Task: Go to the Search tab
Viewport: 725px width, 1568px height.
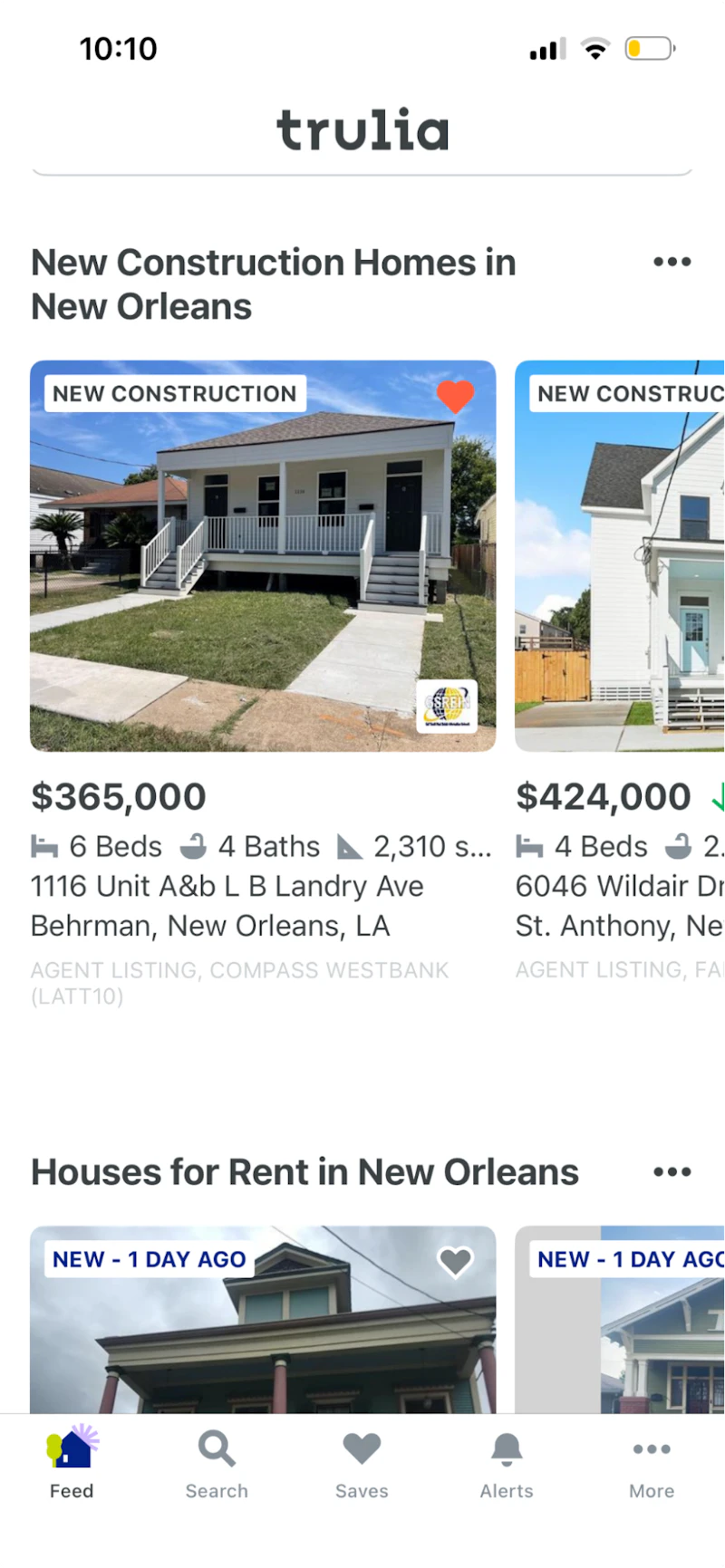Action: pos(217,1463)
